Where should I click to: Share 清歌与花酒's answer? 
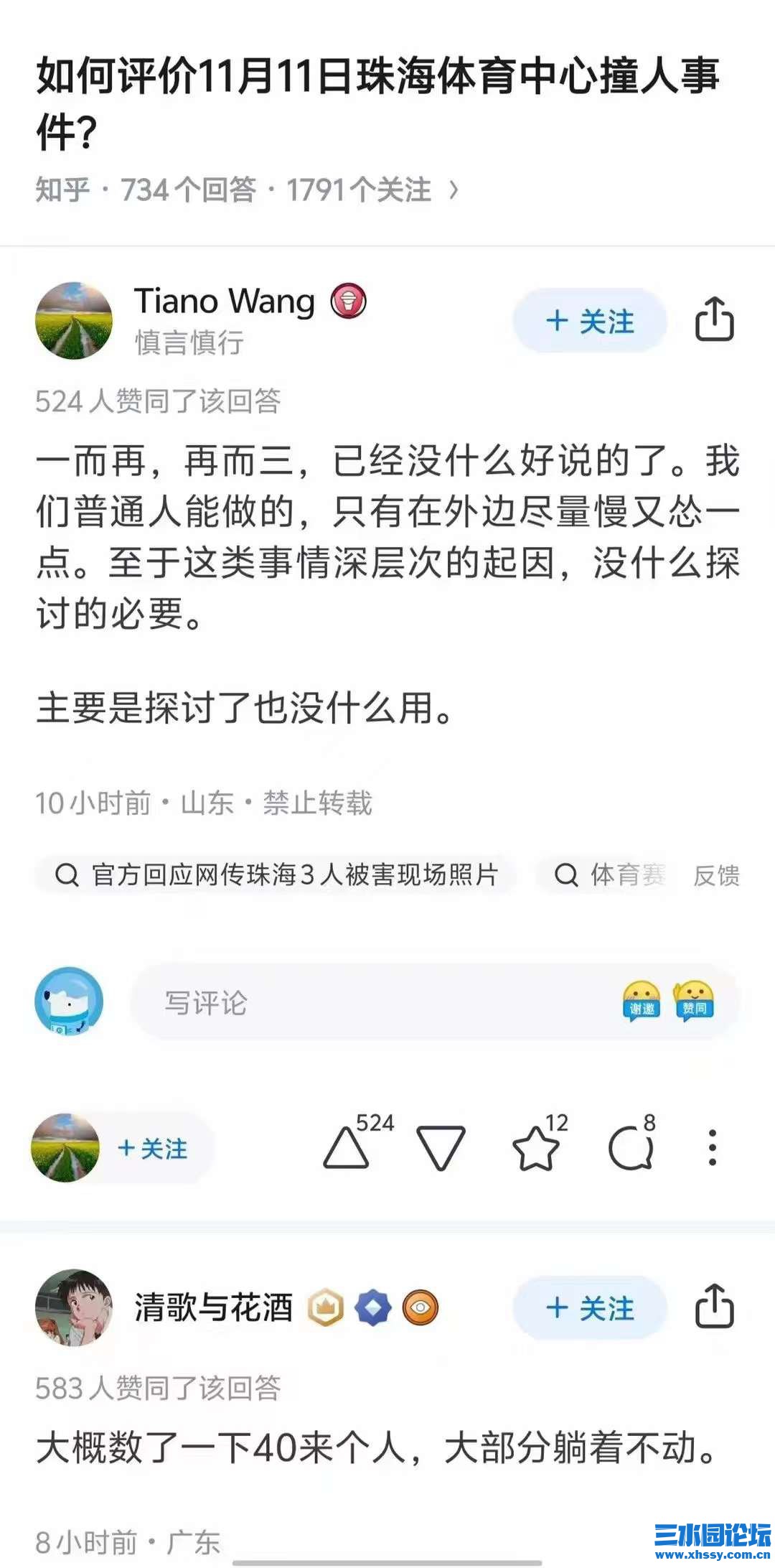pyautogui.click(x=714, y=1307)
